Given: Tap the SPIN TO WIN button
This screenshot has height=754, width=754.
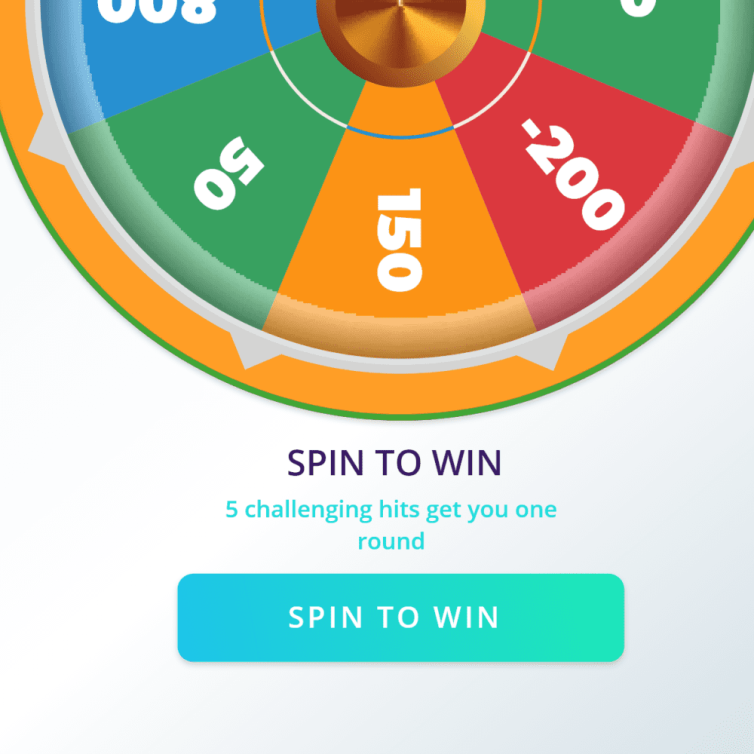Looking at the screenshot, I should point(400,617).
